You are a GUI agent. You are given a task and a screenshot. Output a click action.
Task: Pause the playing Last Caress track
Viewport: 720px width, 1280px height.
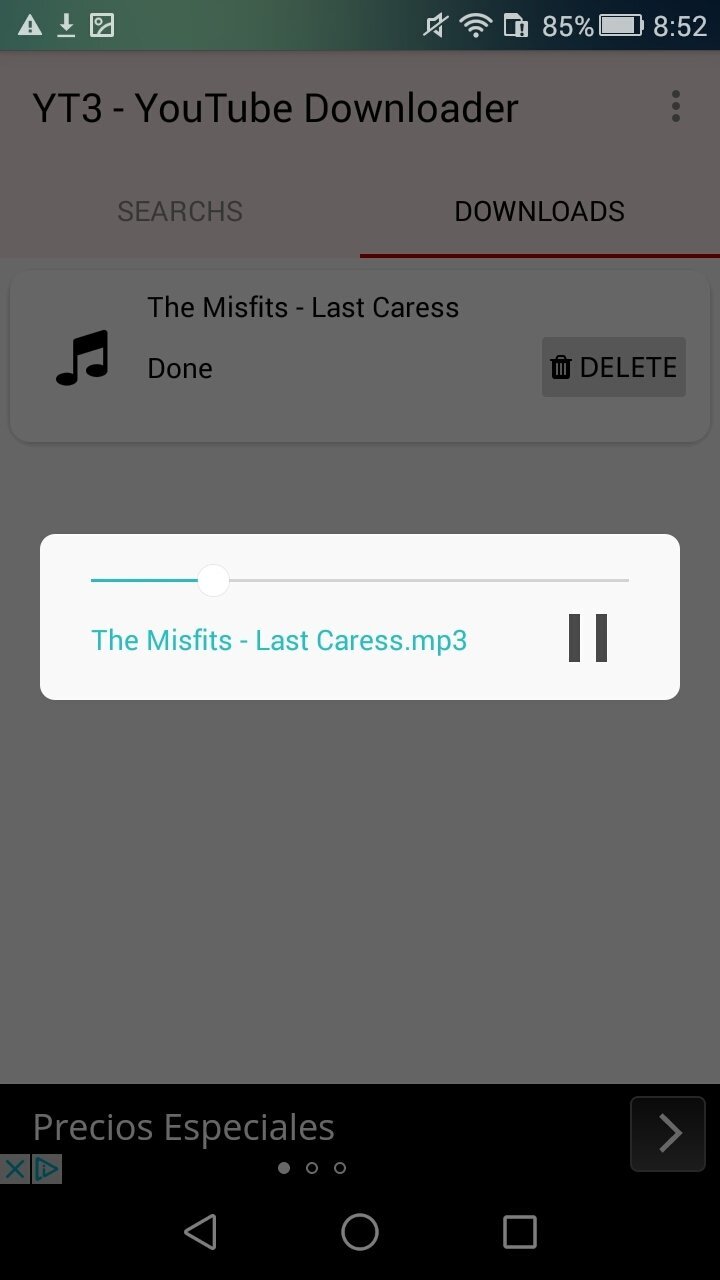click(x=588, y=638)
